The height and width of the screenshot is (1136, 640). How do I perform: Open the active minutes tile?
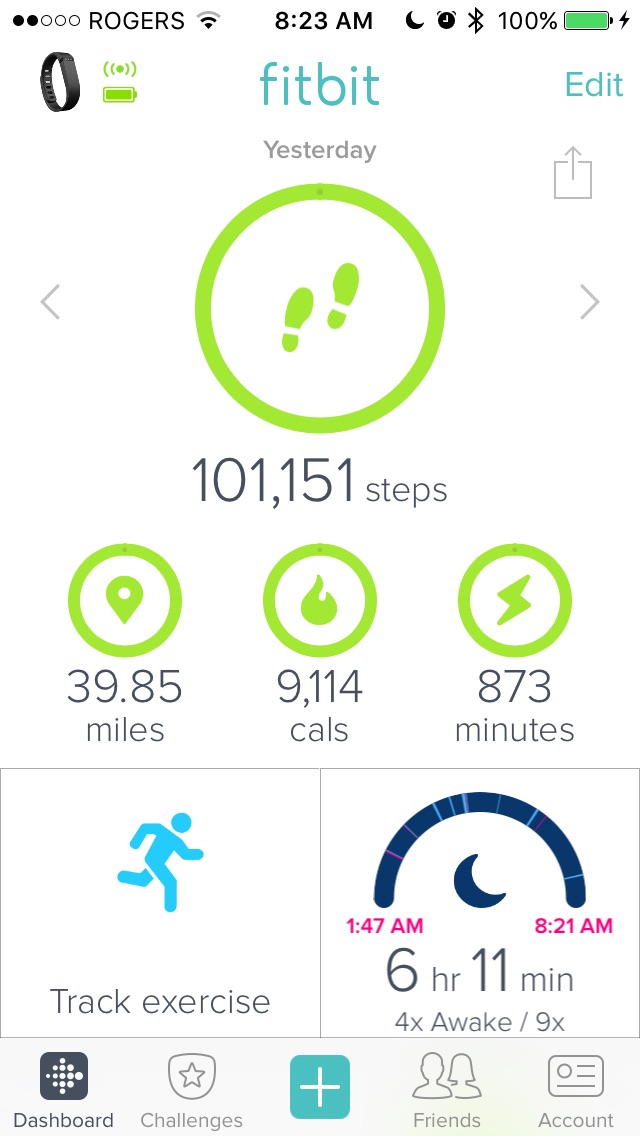515,602
